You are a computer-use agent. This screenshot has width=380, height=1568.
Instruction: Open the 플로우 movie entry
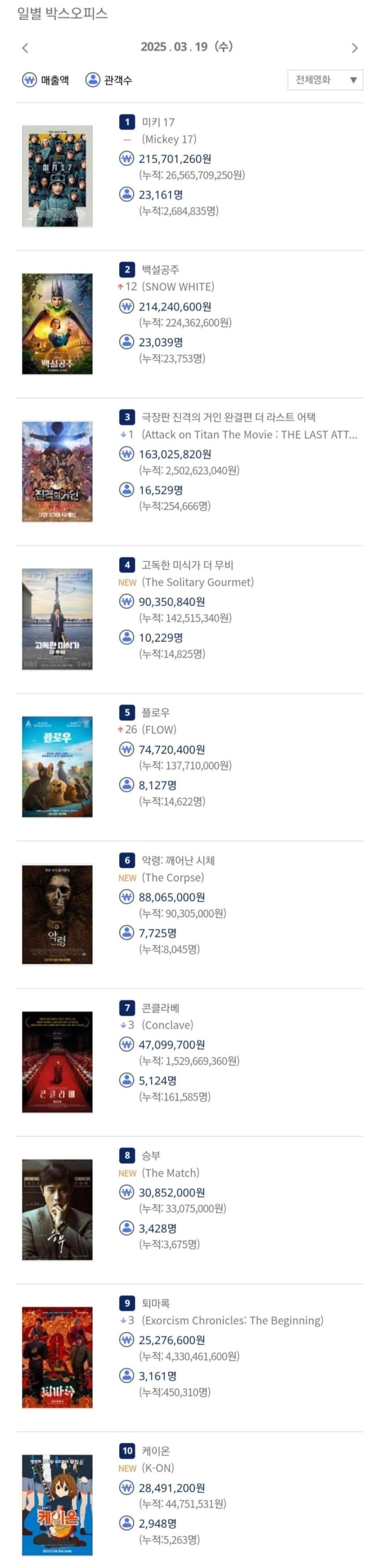coord(156,712)
